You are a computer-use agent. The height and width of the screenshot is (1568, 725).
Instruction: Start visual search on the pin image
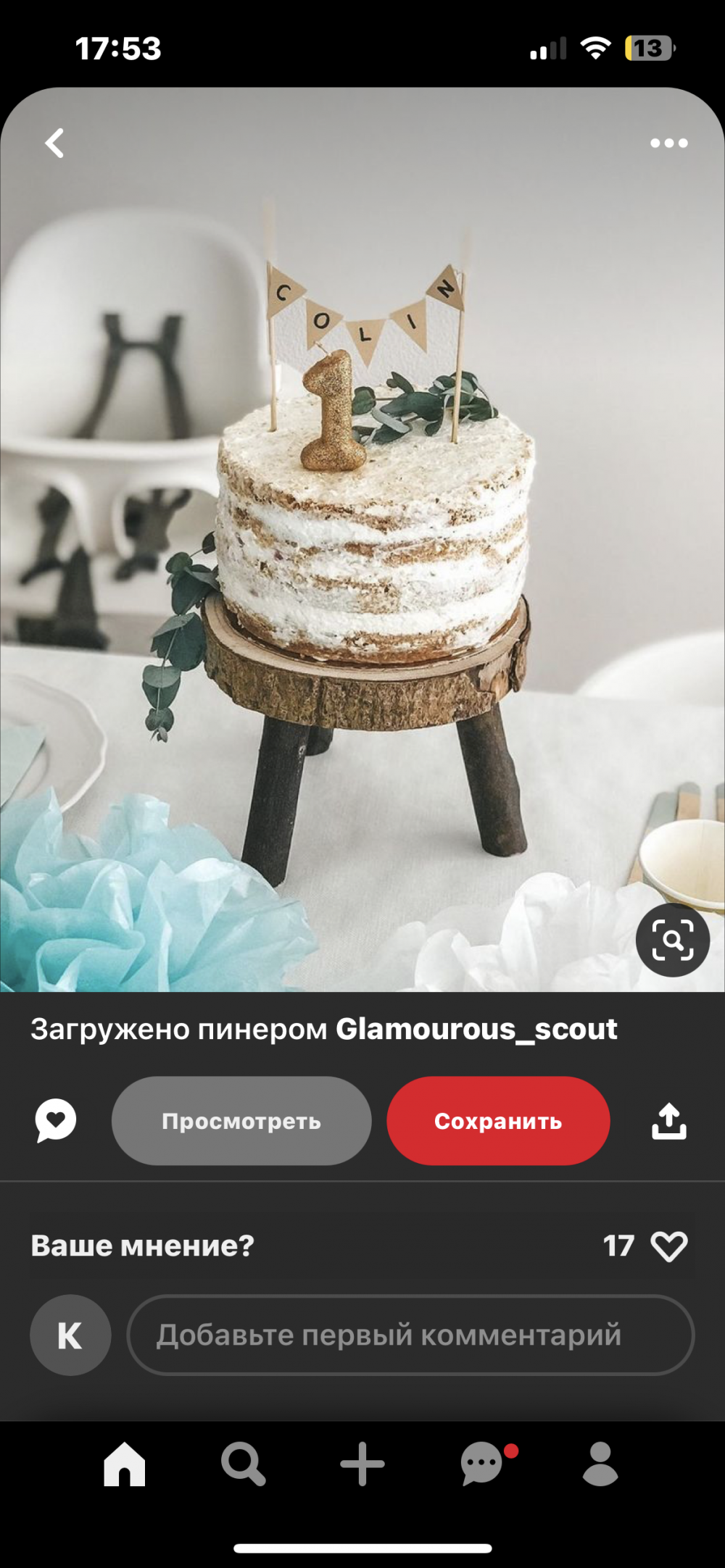click(x=672, y=940)
